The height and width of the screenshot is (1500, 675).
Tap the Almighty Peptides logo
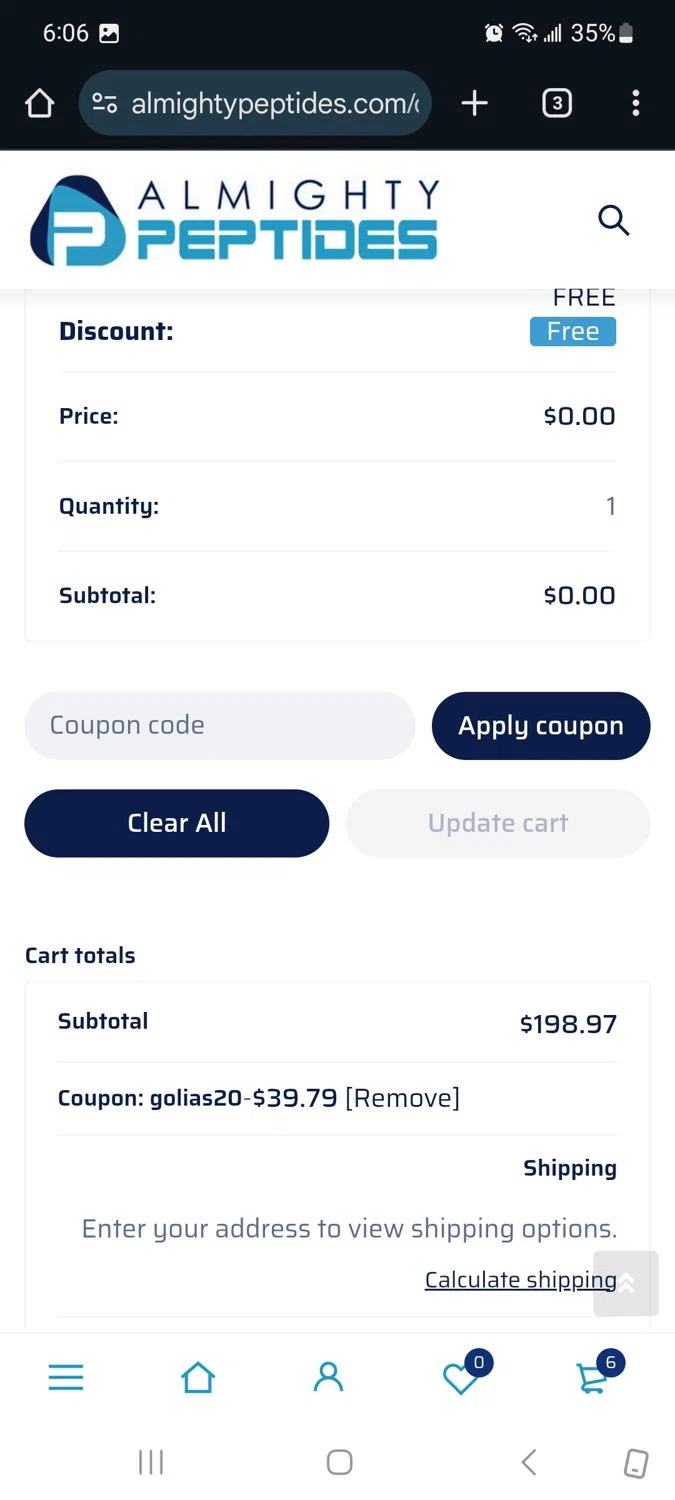pos(234,221)
